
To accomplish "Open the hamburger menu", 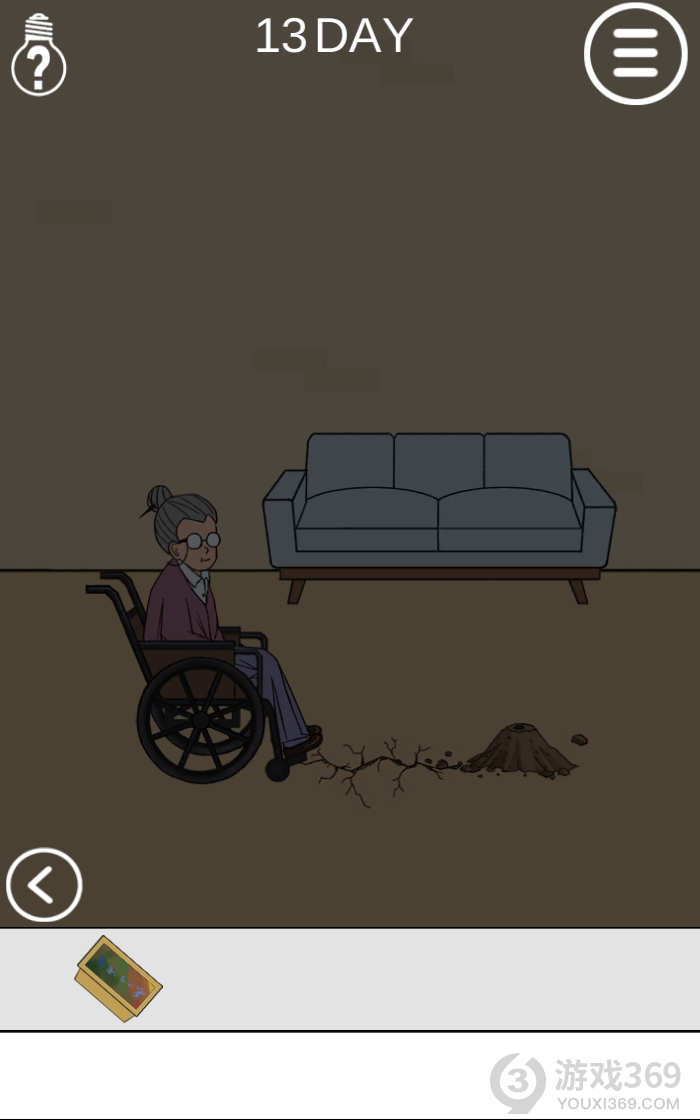I will [635, 53].
